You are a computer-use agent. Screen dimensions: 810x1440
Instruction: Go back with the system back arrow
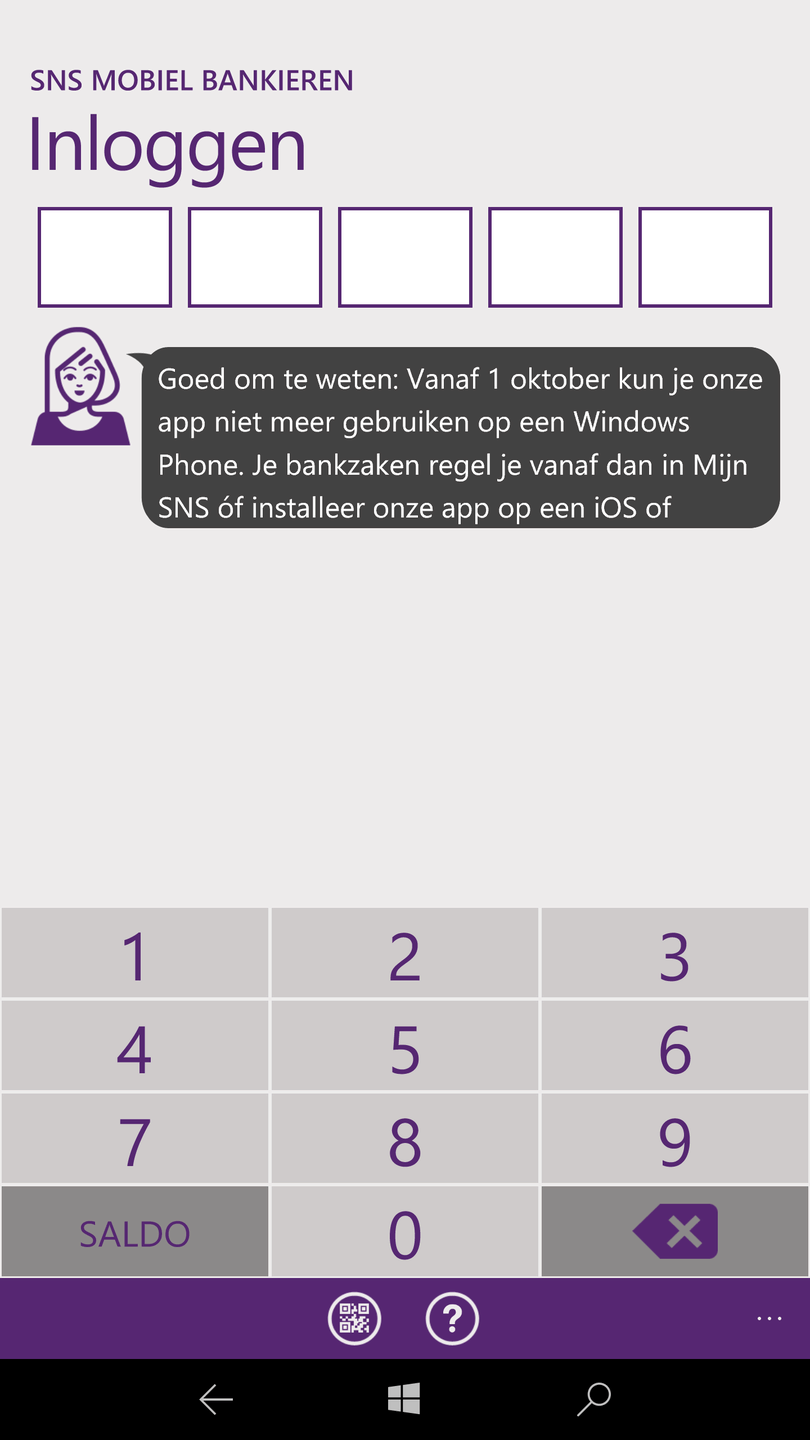coord(216,1399)
